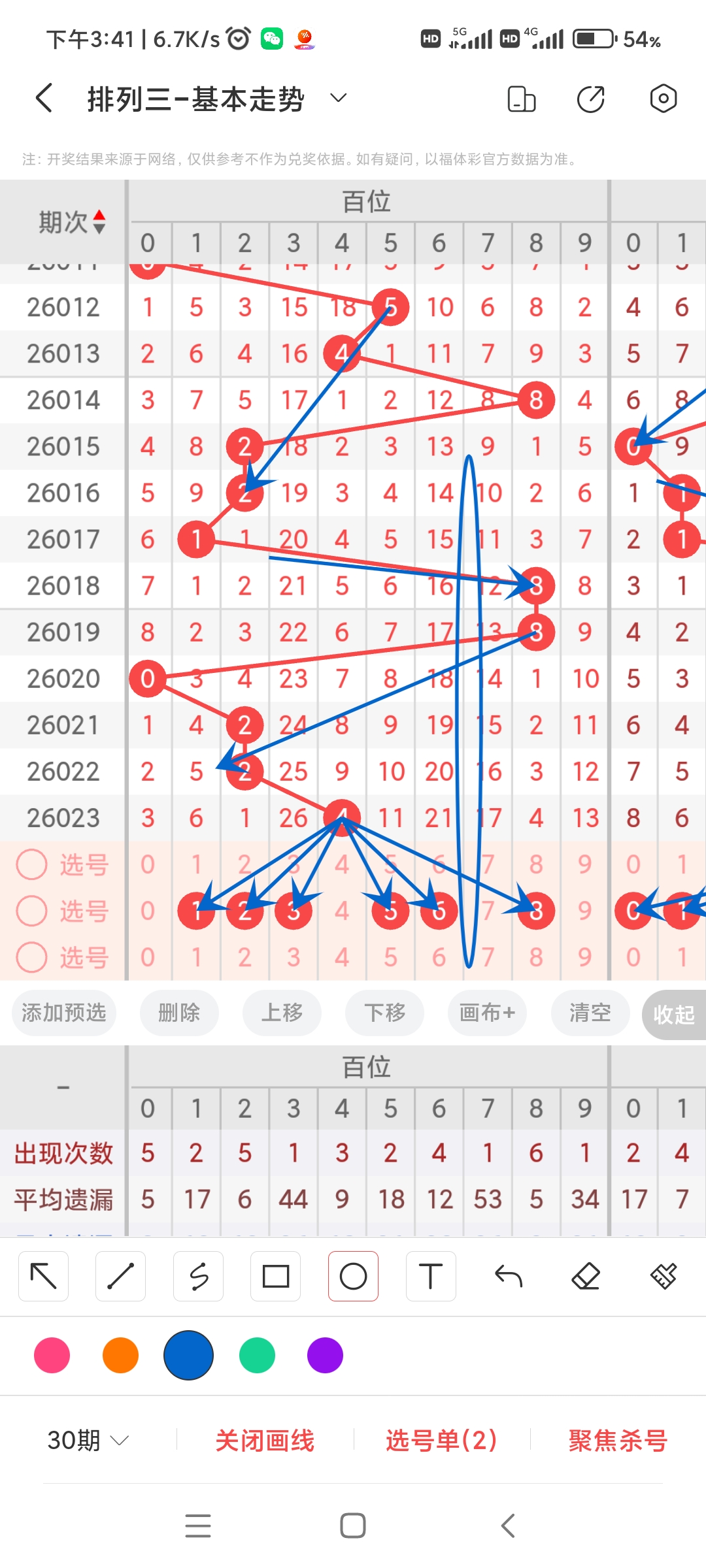Select the circle drawing tool
This screenshot has height=1568, width=706.
tap(353, 1275)
